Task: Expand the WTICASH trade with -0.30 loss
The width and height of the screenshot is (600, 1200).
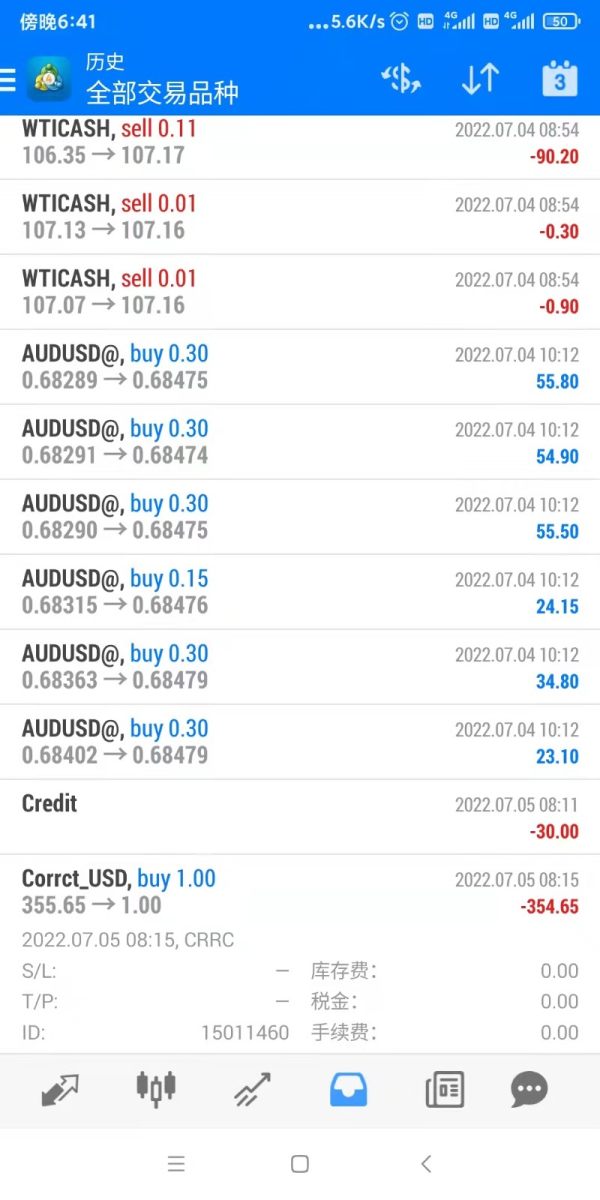Action: pyautogui.click(x=300, y=217)
